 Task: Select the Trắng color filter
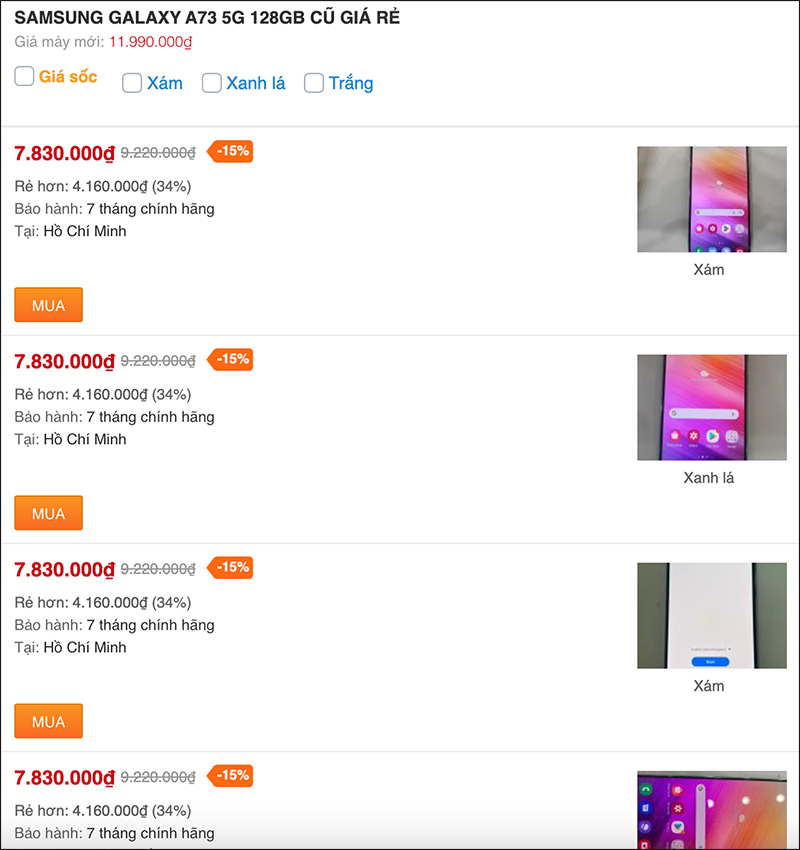pyautogui.click(x=314, y=83)
